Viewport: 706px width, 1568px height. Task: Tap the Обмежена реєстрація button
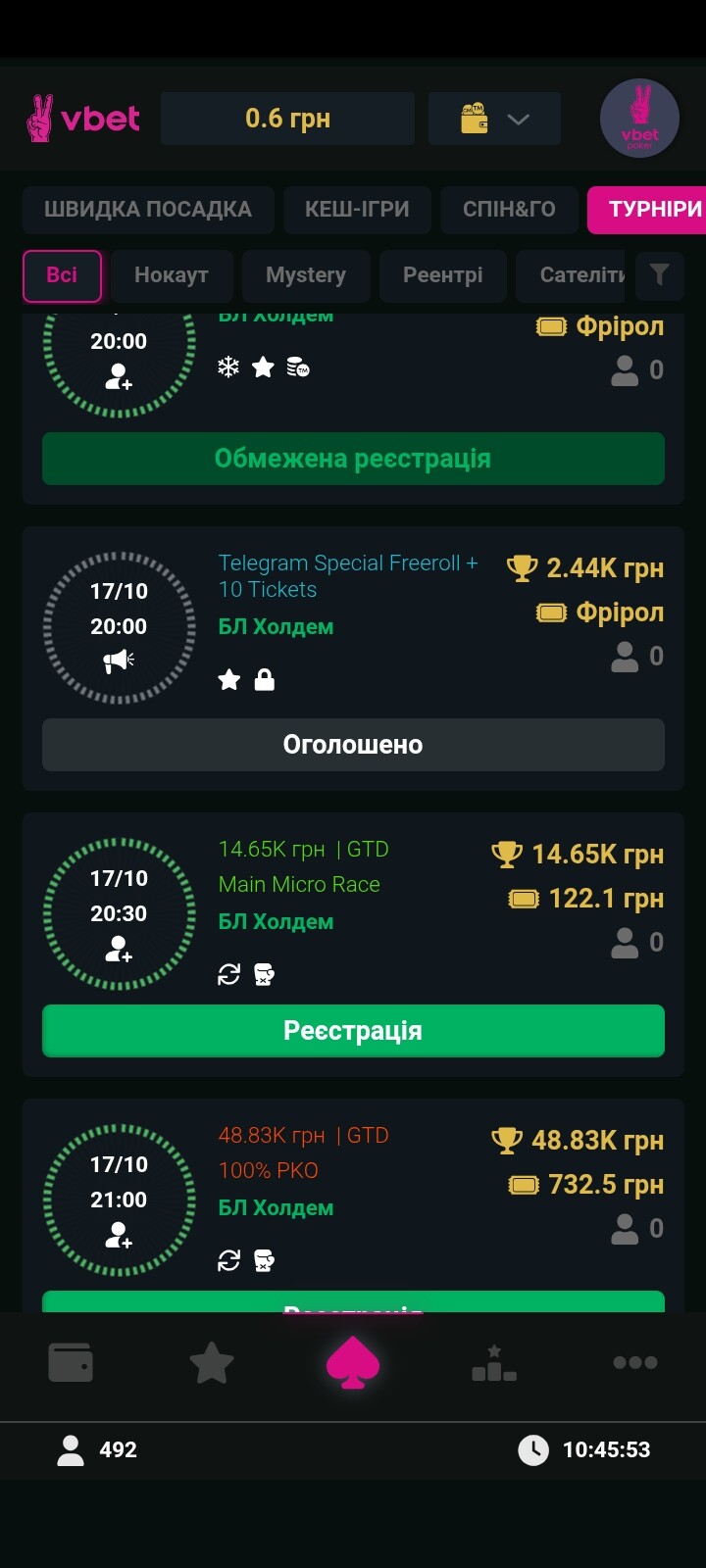coord(353,459)
